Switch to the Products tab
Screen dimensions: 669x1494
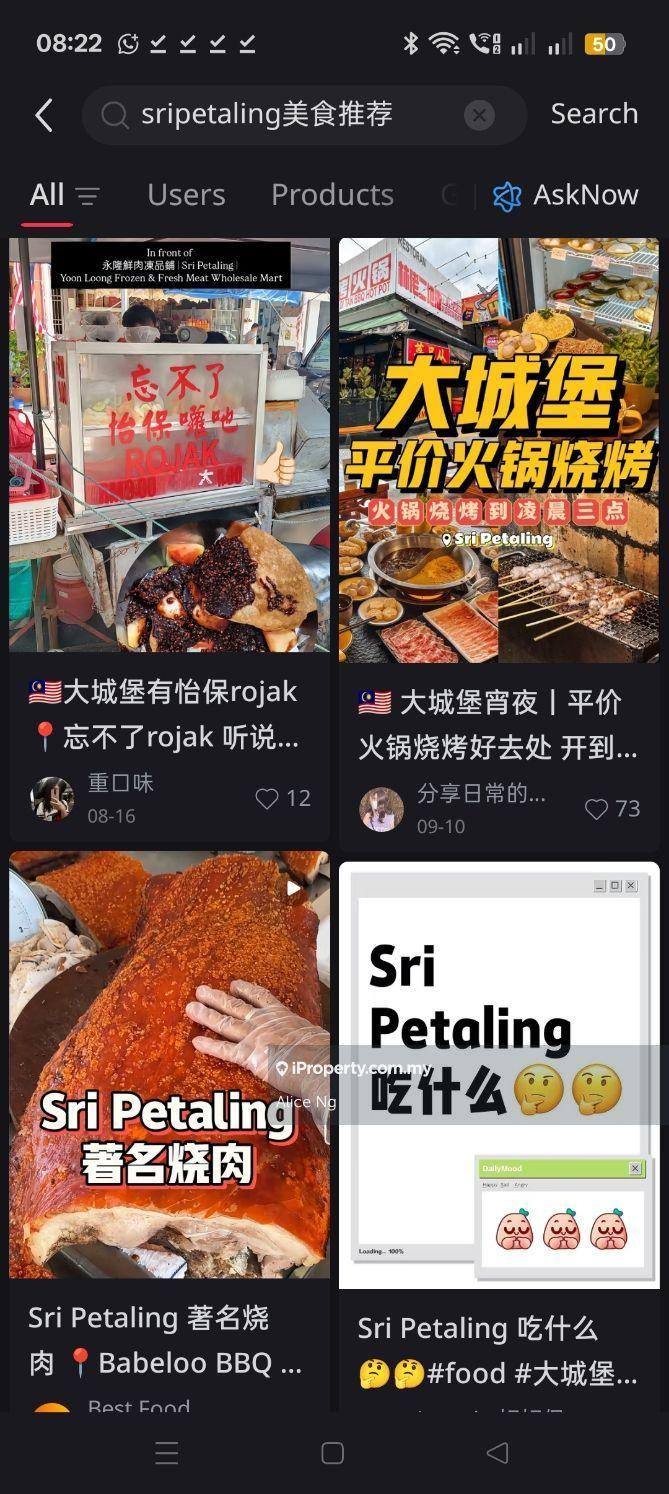[332, 195]
